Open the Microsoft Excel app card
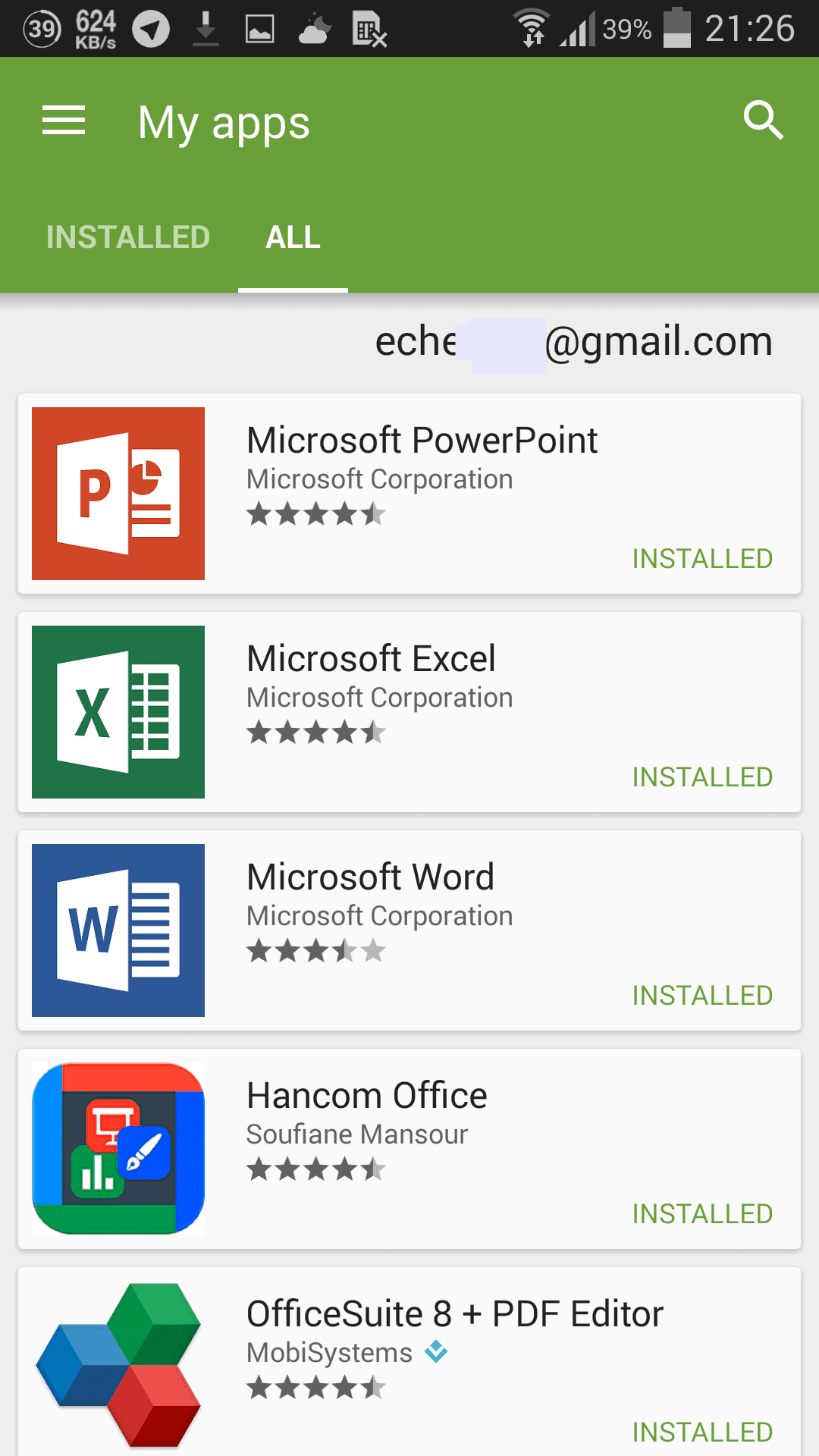This screenshot has height=1456, width=819. pyautogui.click(x=409, y=712)
